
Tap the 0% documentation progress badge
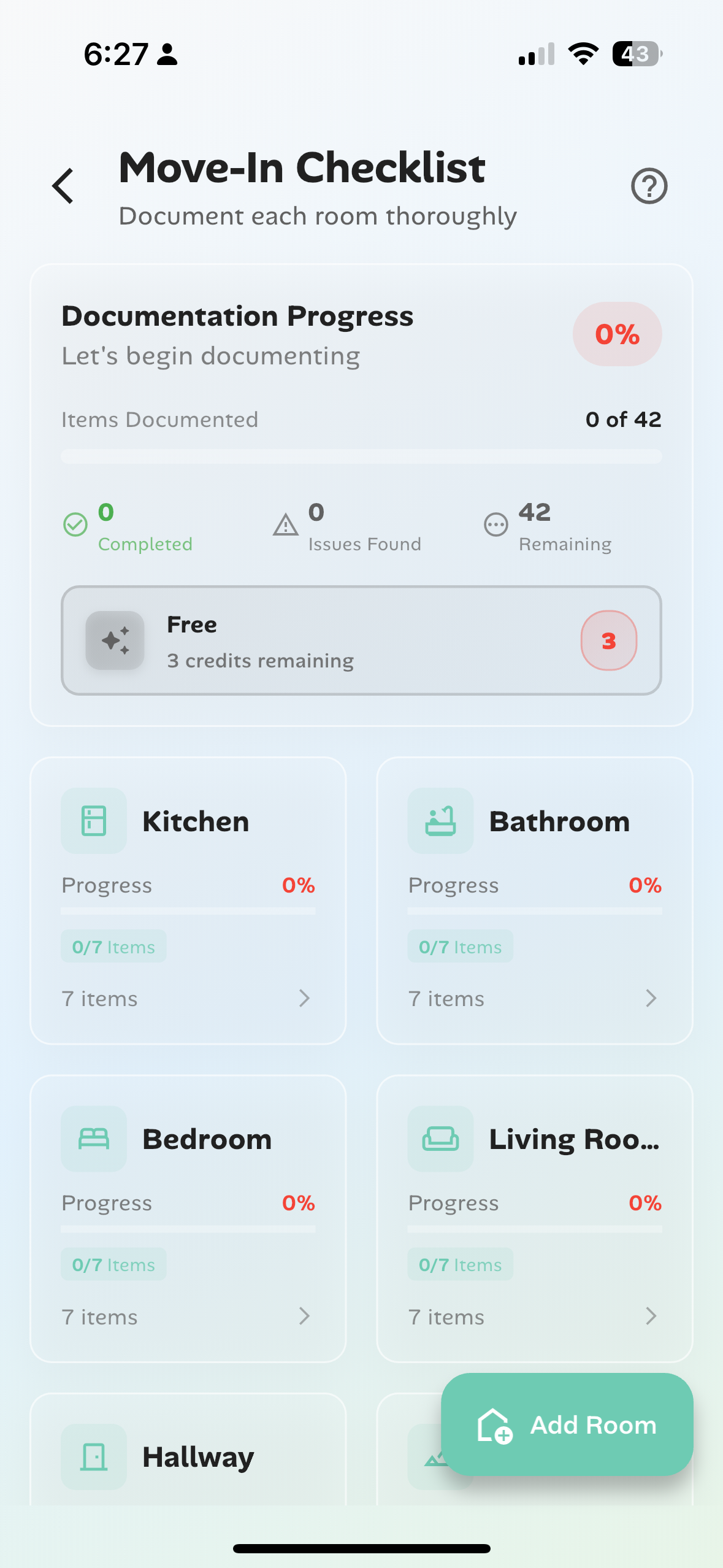[616, 334]
